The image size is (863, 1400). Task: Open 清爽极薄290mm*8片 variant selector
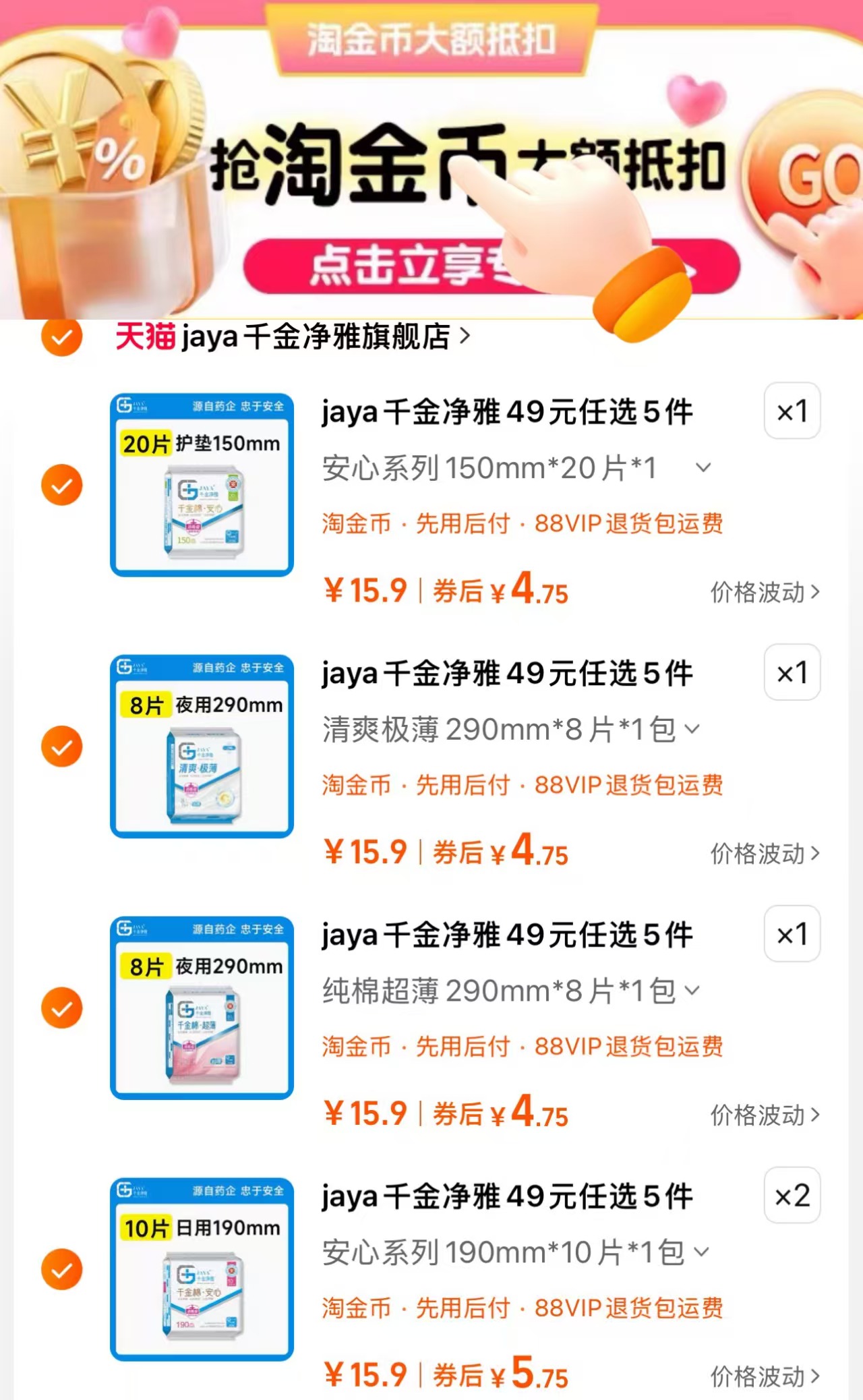(x=694, y=729)
